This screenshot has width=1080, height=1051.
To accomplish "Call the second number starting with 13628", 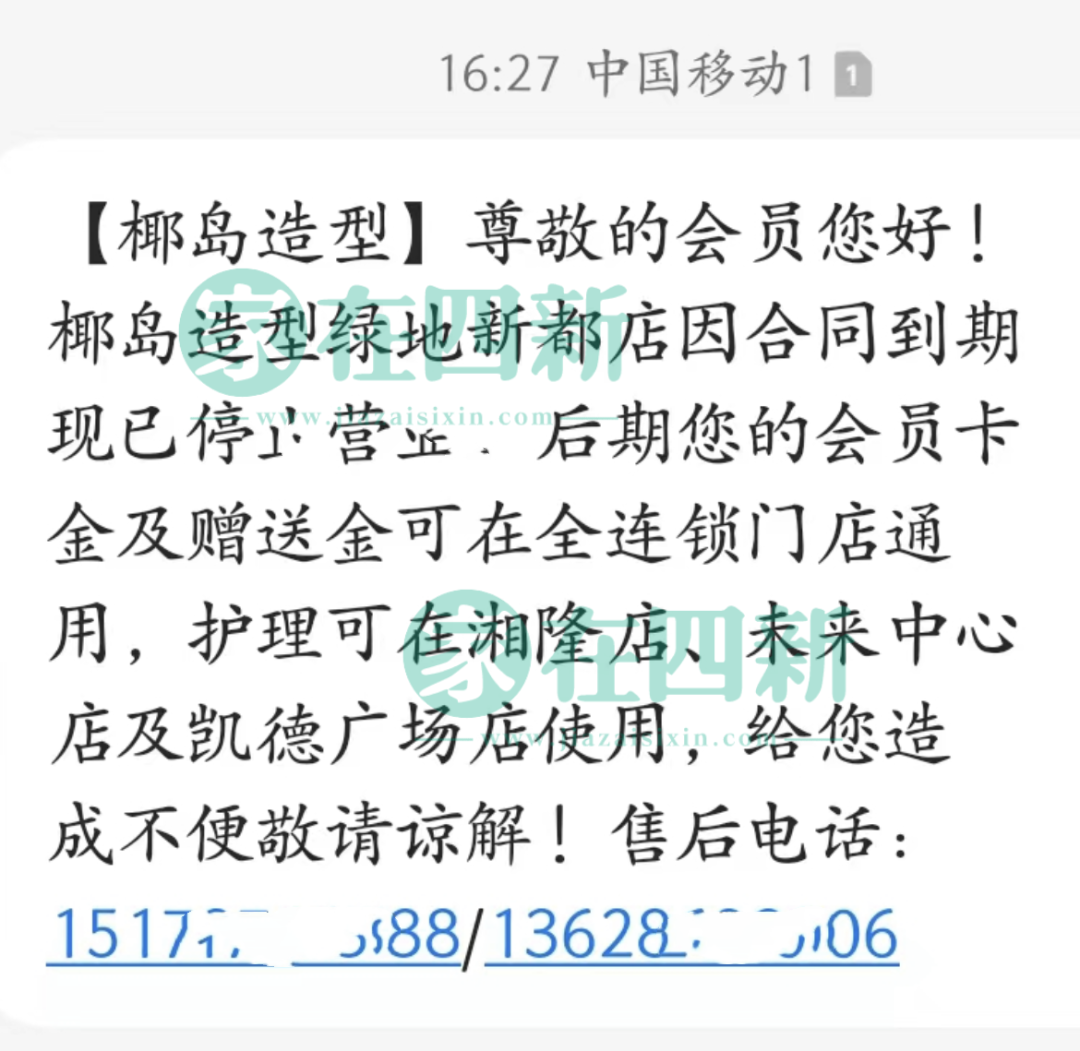I will coord(692,938).
